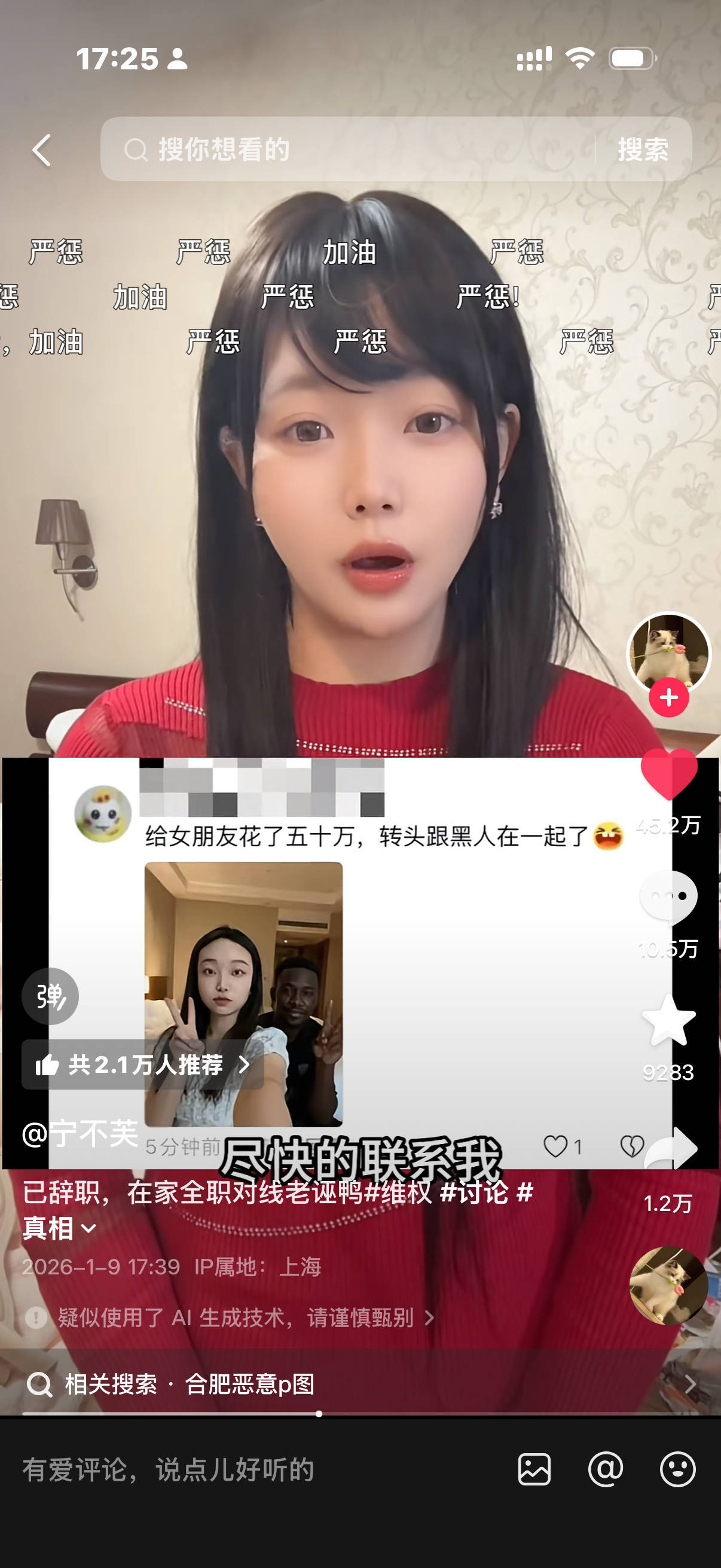The height and width of the screenshot is (1568, 721).
Task: Toggle the 弹 danmaku button
Action: 50,996
